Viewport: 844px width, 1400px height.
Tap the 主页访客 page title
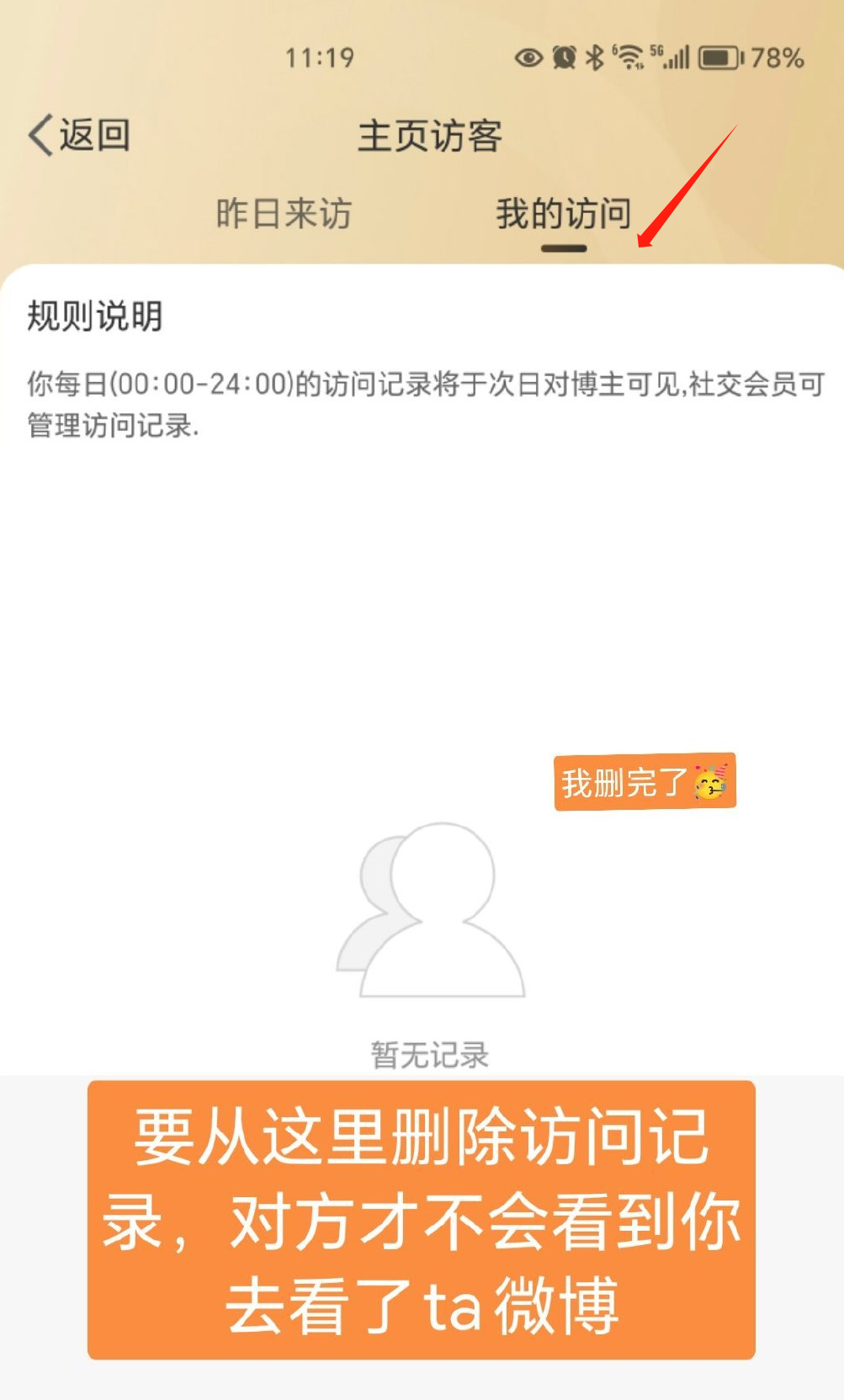429,135
